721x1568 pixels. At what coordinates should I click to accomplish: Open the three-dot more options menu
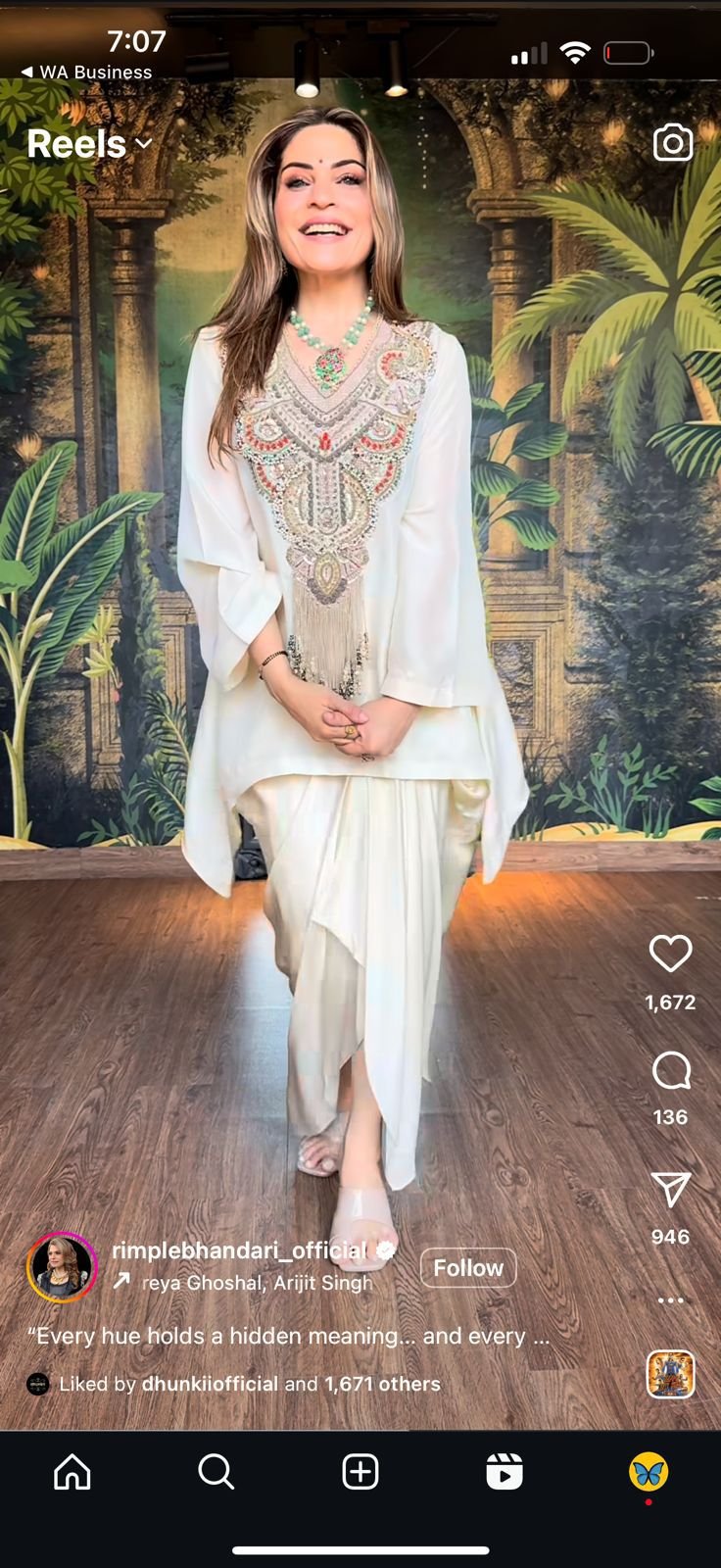(x=670, y=1300)
